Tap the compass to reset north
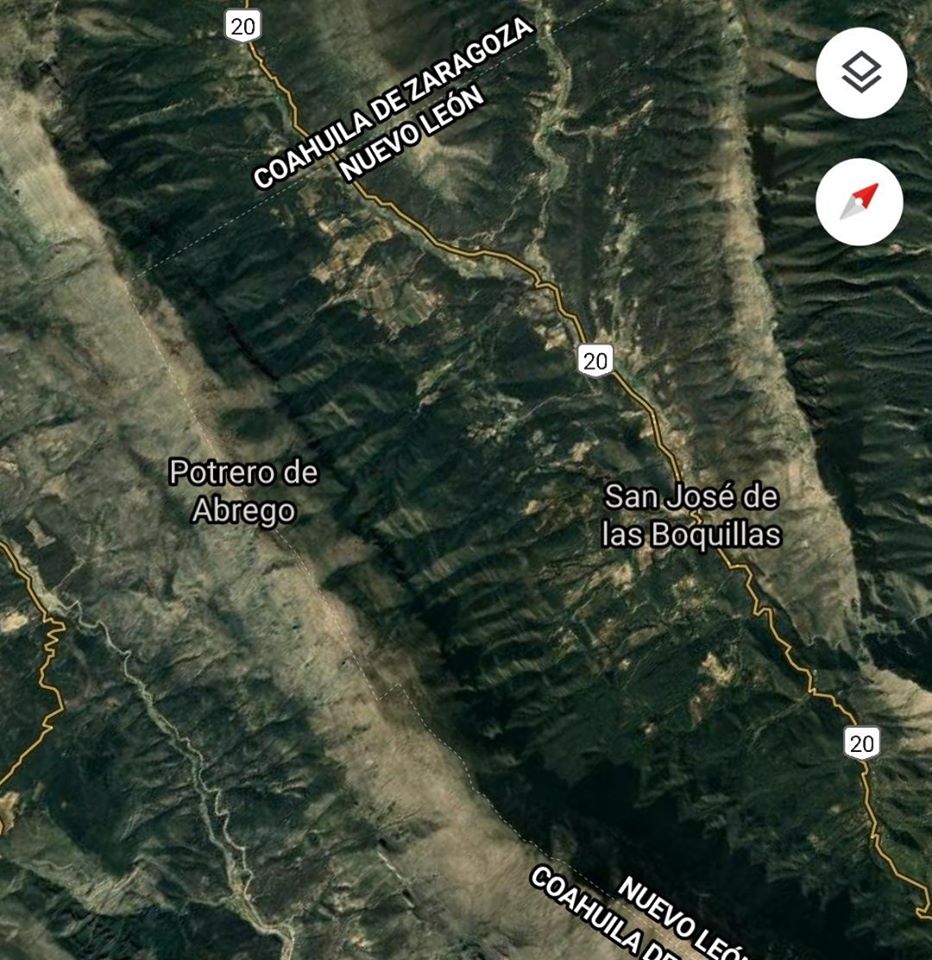 (x=859, y=202)
